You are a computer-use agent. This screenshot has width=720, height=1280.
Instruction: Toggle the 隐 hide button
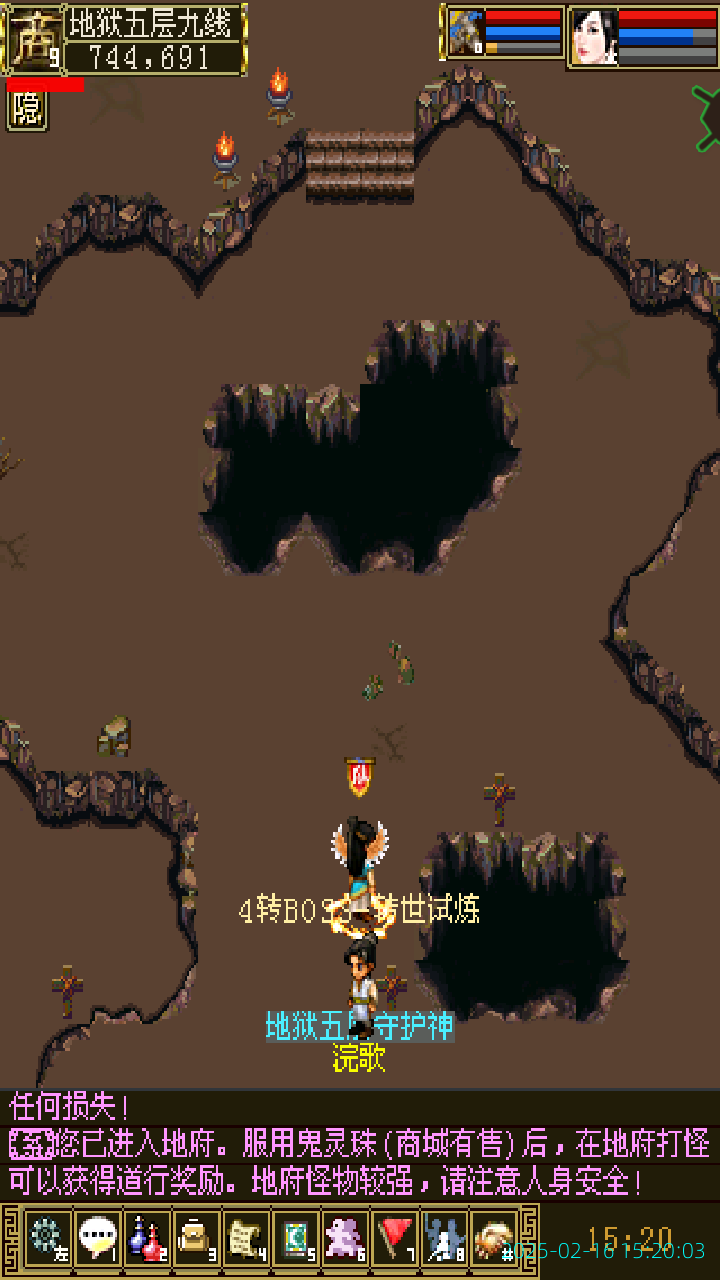click(27, 109)
